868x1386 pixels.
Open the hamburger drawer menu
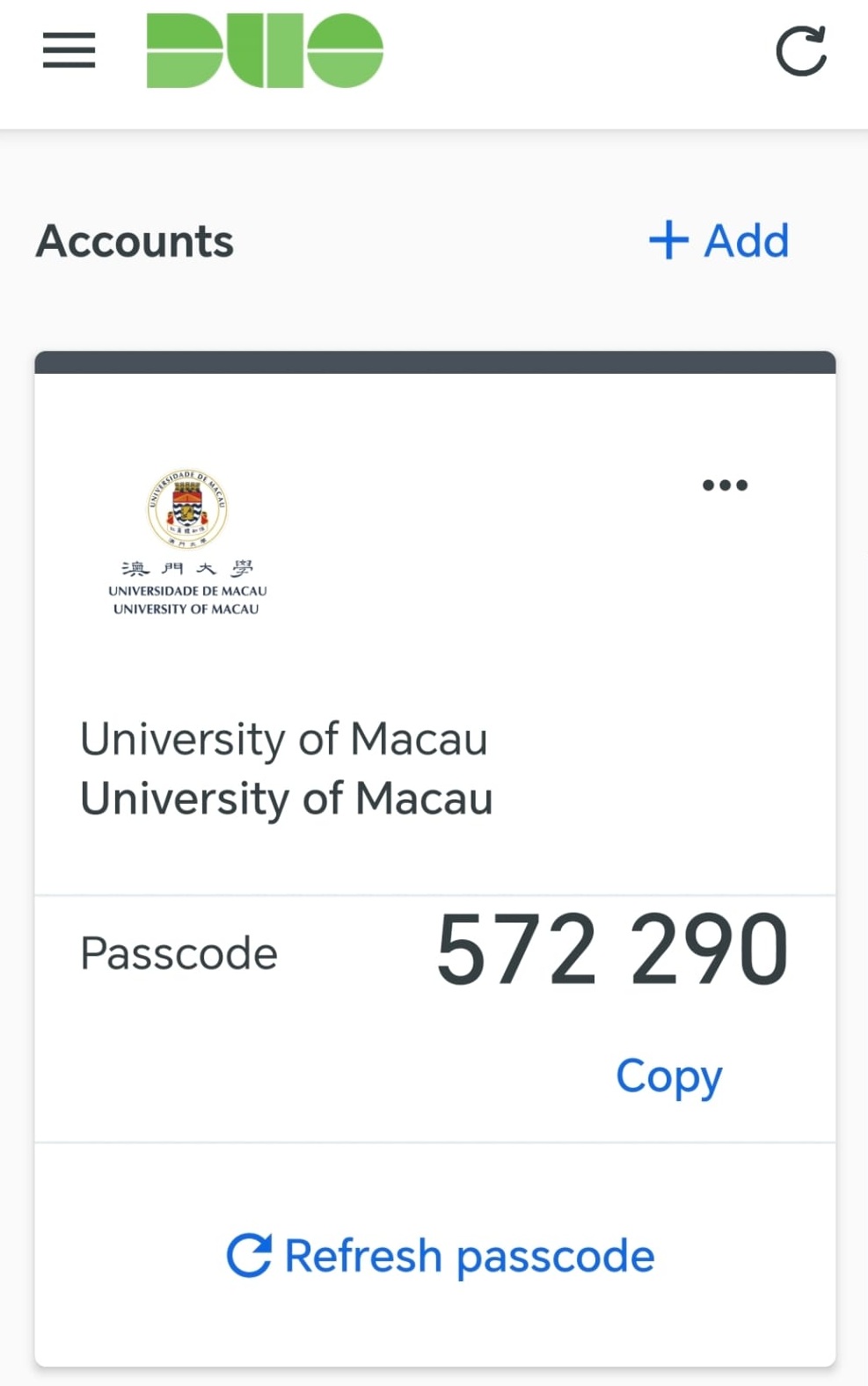tap(69, 50)
